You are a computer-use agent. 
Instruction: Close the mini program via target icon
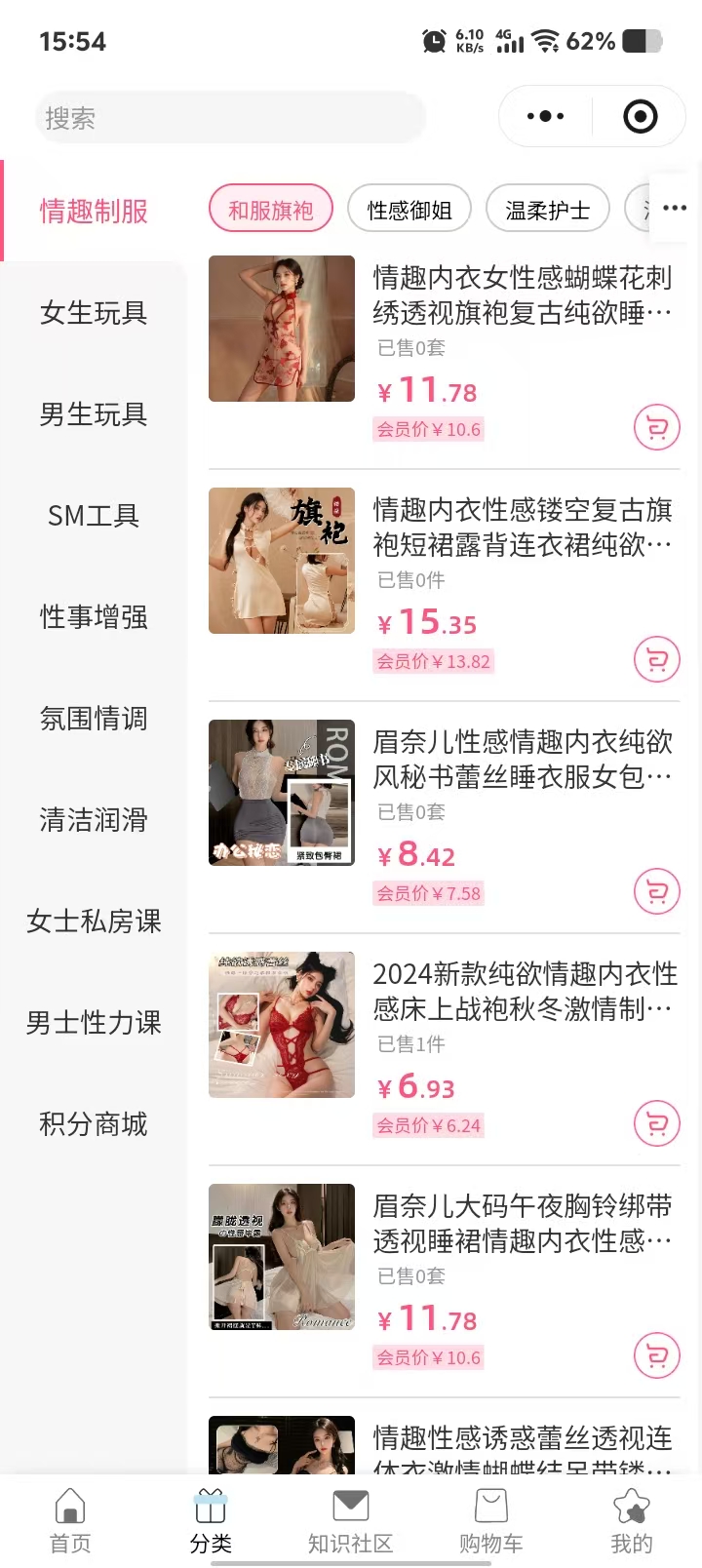pos(640,116)
